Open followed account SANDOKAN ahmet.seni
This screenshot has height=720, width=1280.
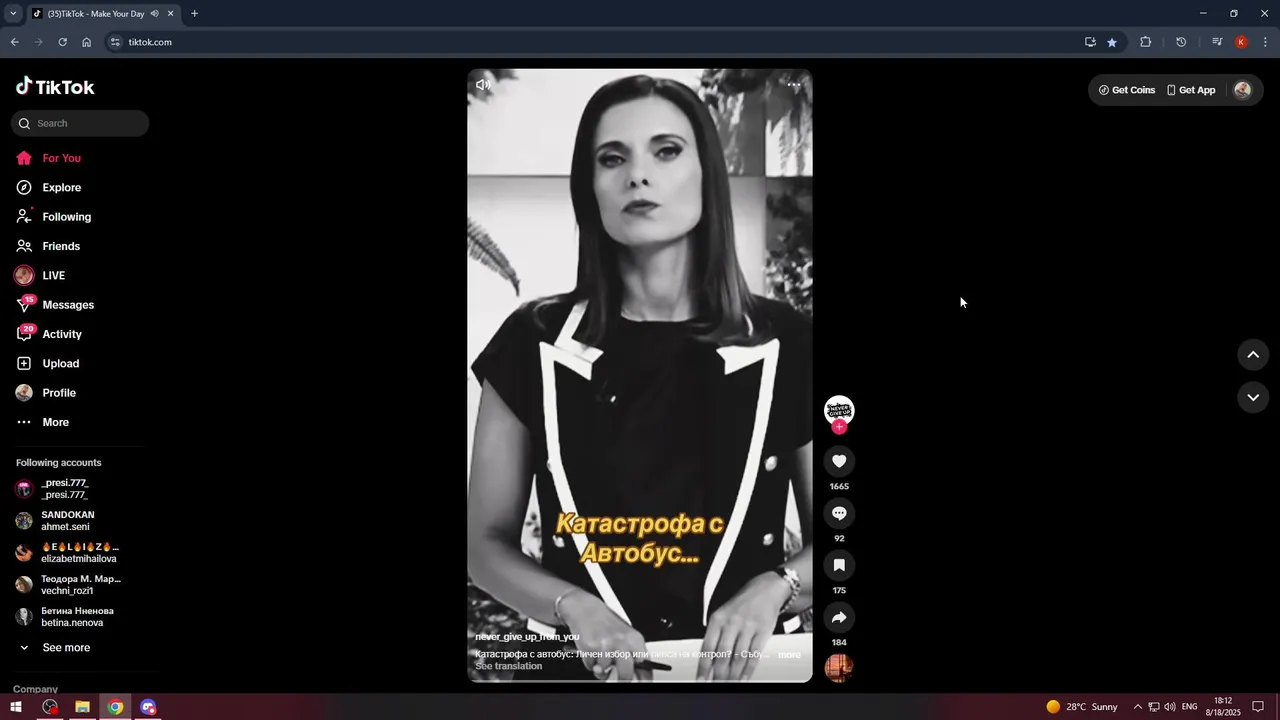click(67, 521)
